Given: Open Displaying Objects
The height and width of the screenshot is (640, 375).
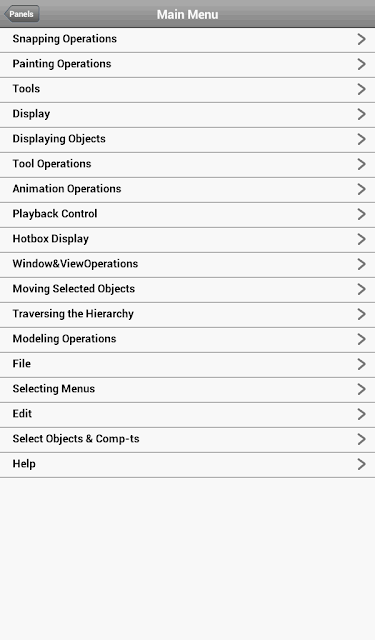Looking at the screenshot, I should click(x=187, y=140).
